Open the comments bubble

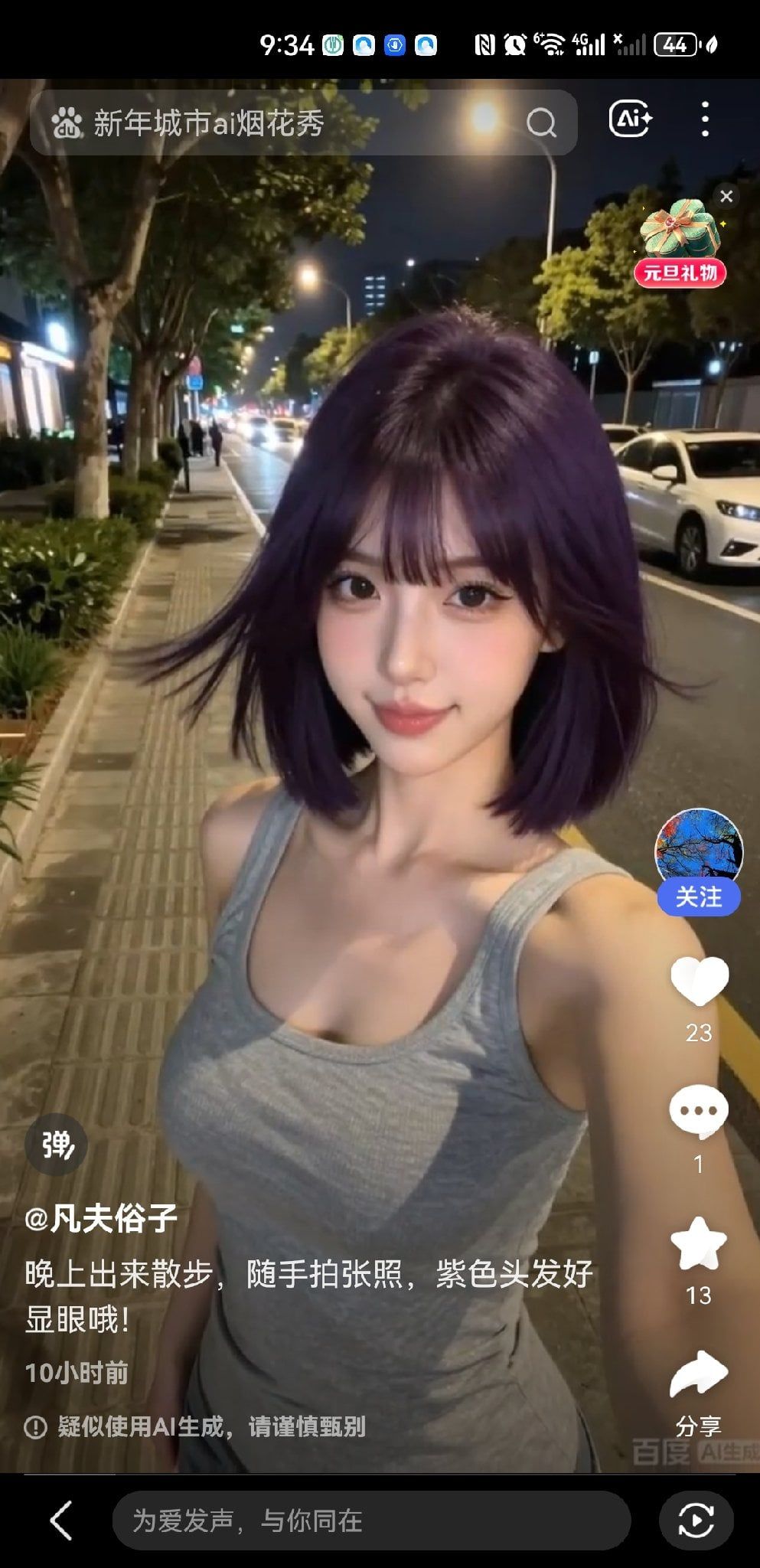click(698, 1112)
